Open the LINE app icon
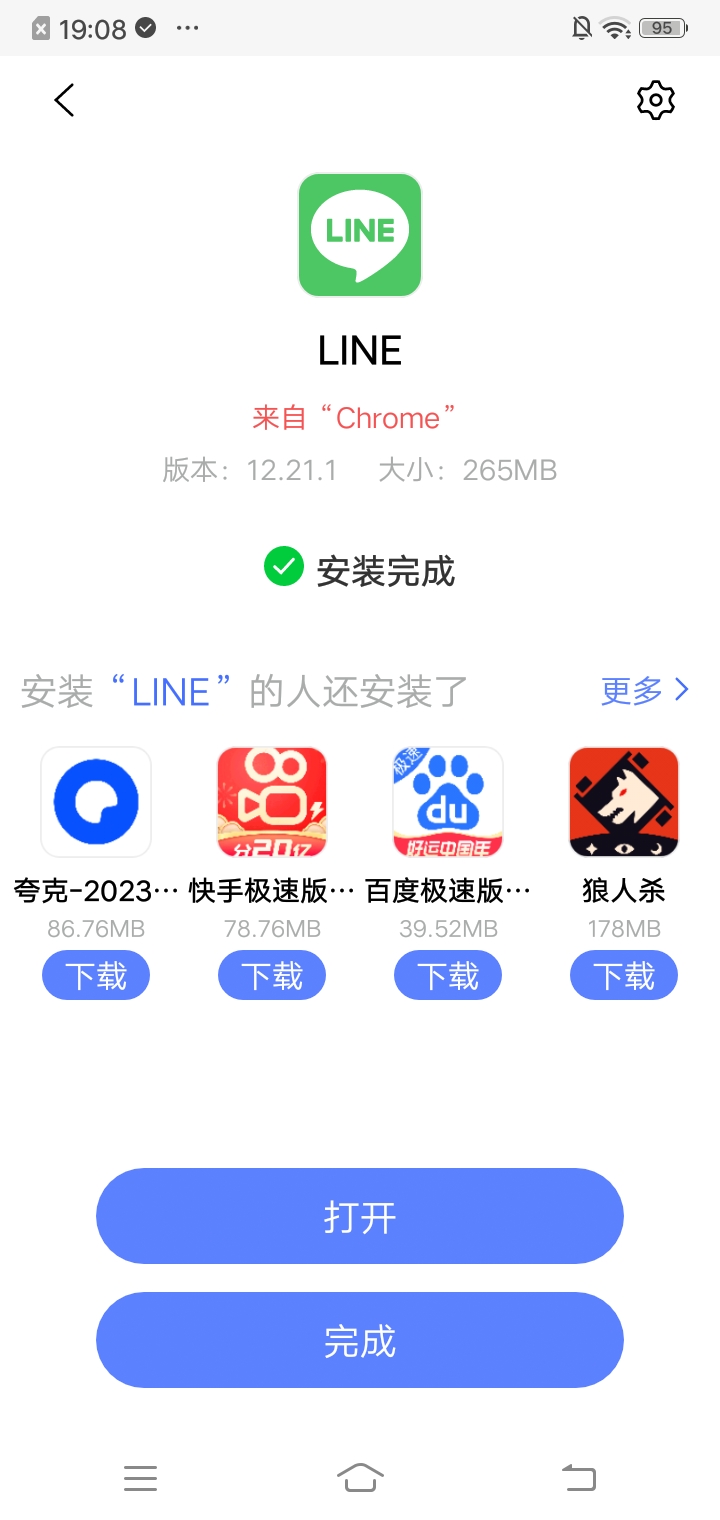 (x=360, y=235)
